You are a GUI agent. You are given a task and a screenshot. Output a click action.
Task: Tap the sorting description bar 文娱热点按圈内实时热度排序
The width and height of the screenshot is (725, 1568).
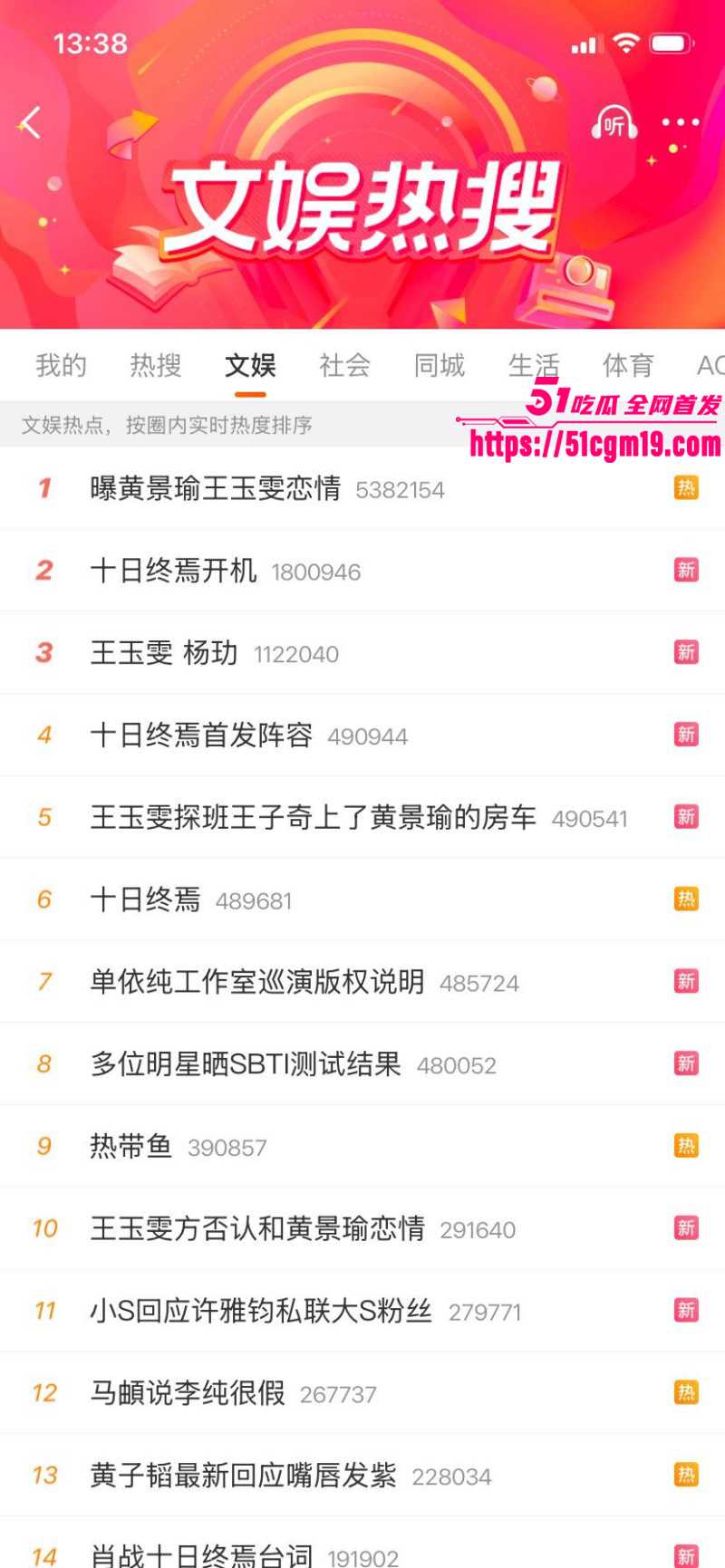point(168,424)
